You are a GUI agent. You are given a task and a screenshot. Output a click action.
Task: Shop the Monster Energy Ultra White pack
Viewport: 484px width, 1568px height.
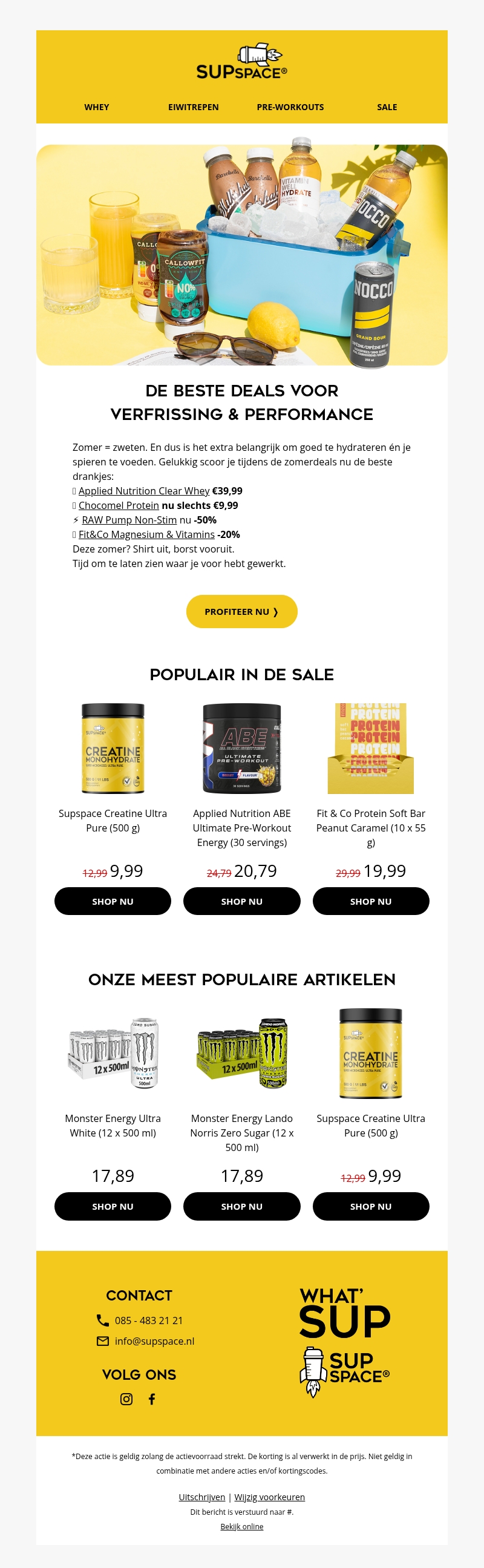pos(113,1206)
